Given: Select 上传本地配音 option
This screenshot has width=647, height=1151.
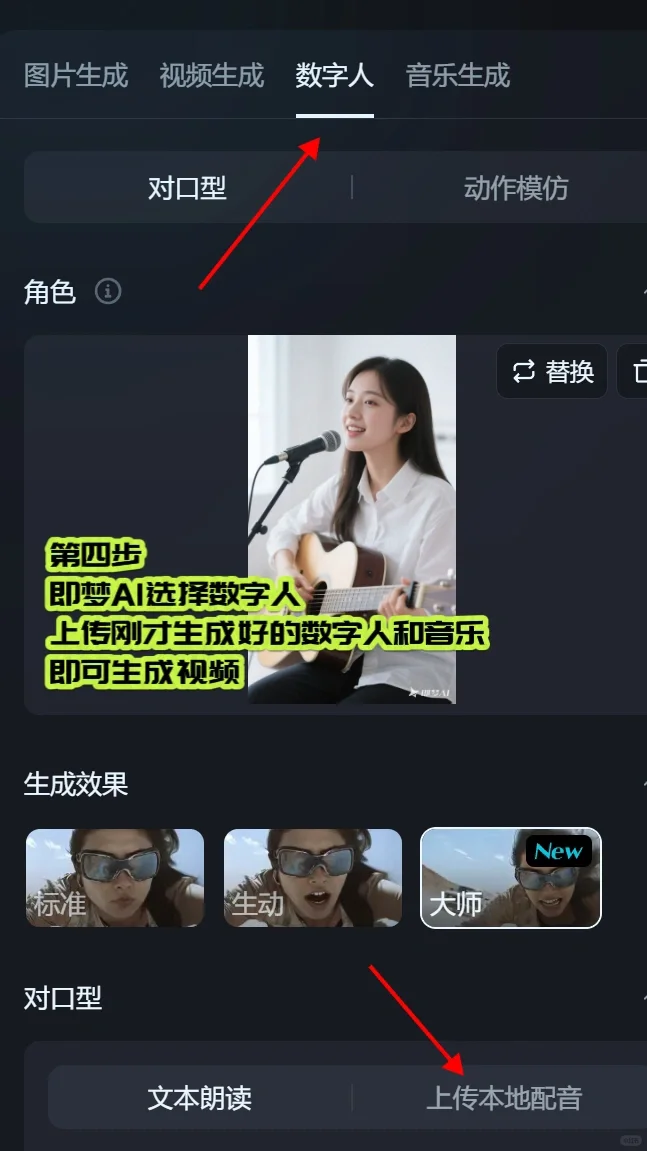Looking at the screenshot, I should [503, 1098].
